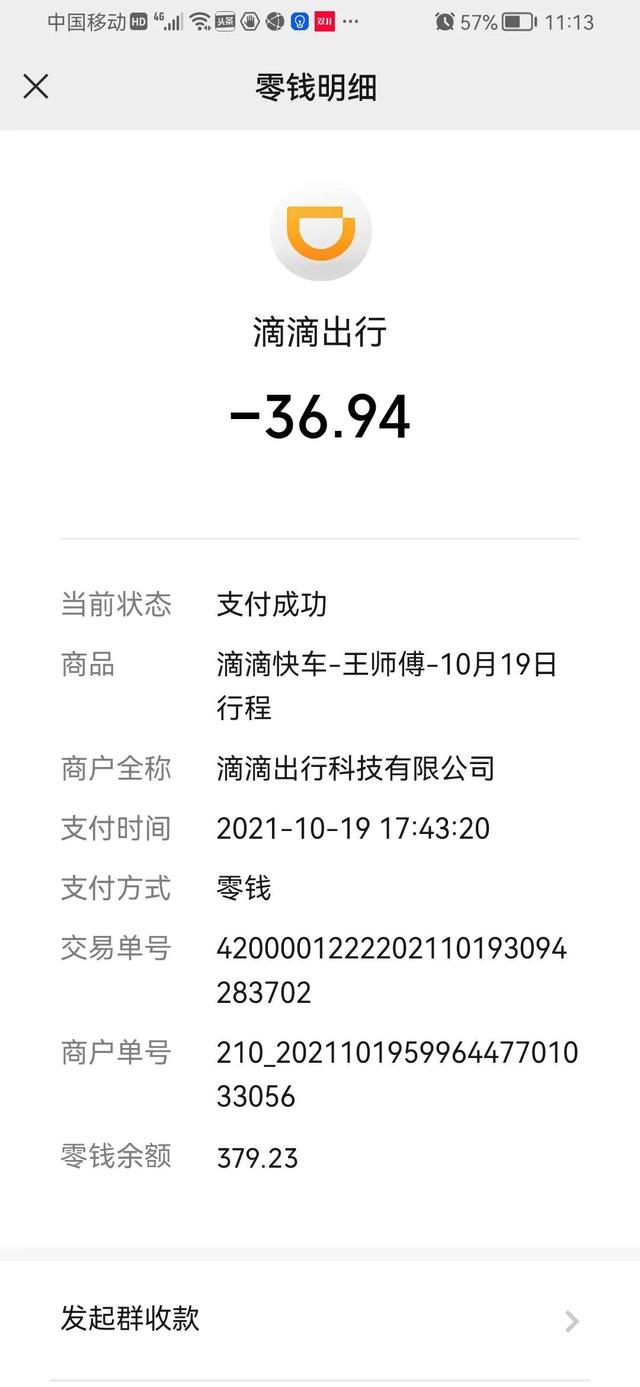This screenshot has height=1387, width=640.
Task: Open the 发起群收款 row
Action: coord(320,1320)
